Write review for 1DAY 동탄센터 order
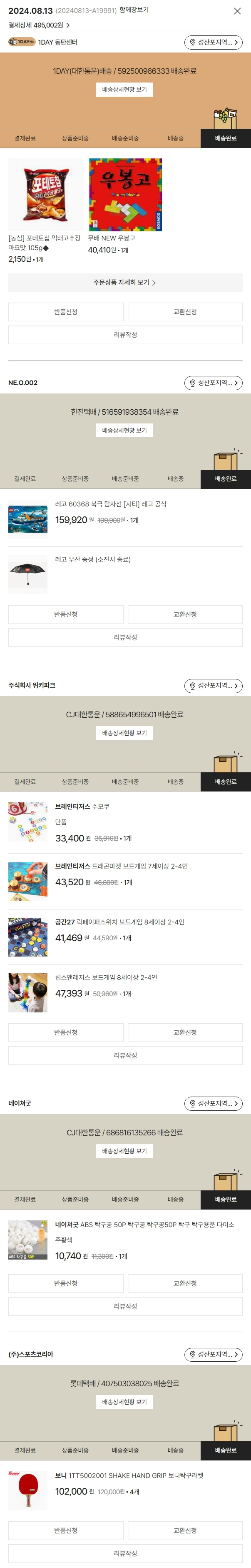Screen dimensions: 251x1568 125,335
